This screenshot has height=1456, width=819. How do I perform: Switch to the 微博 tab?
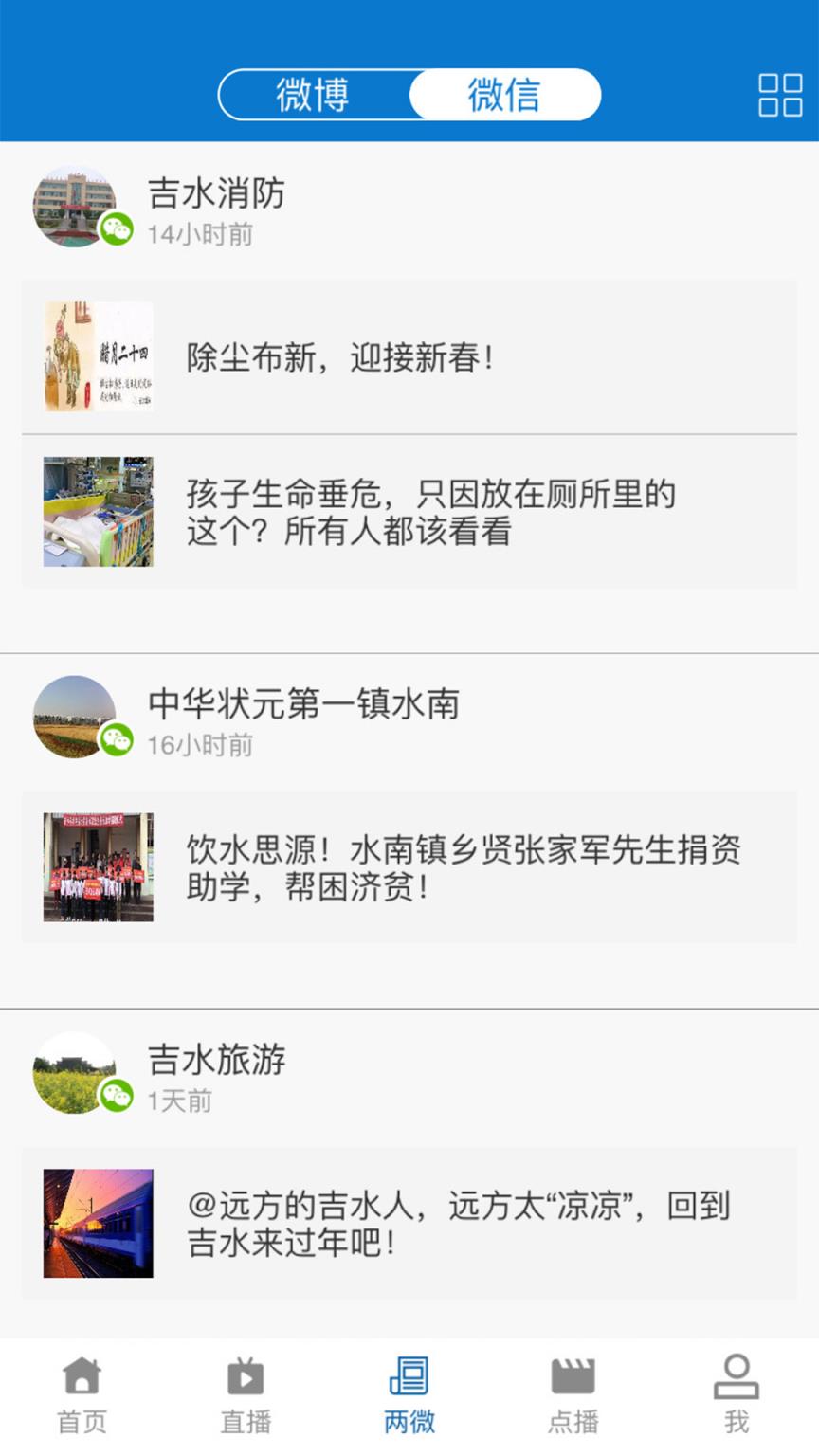pyautogui.click(x=313, y=95)
